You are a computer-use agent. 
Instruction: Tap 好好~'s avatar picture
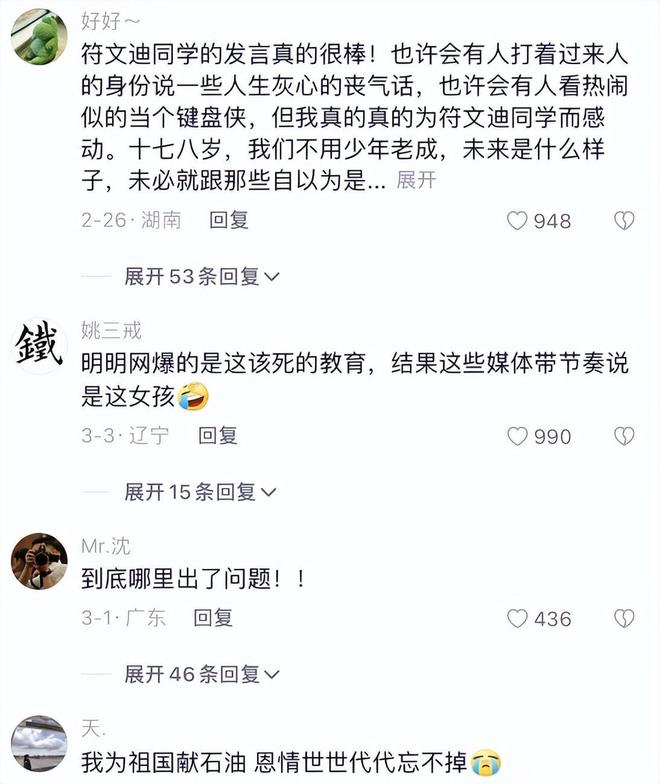point(39,36)
